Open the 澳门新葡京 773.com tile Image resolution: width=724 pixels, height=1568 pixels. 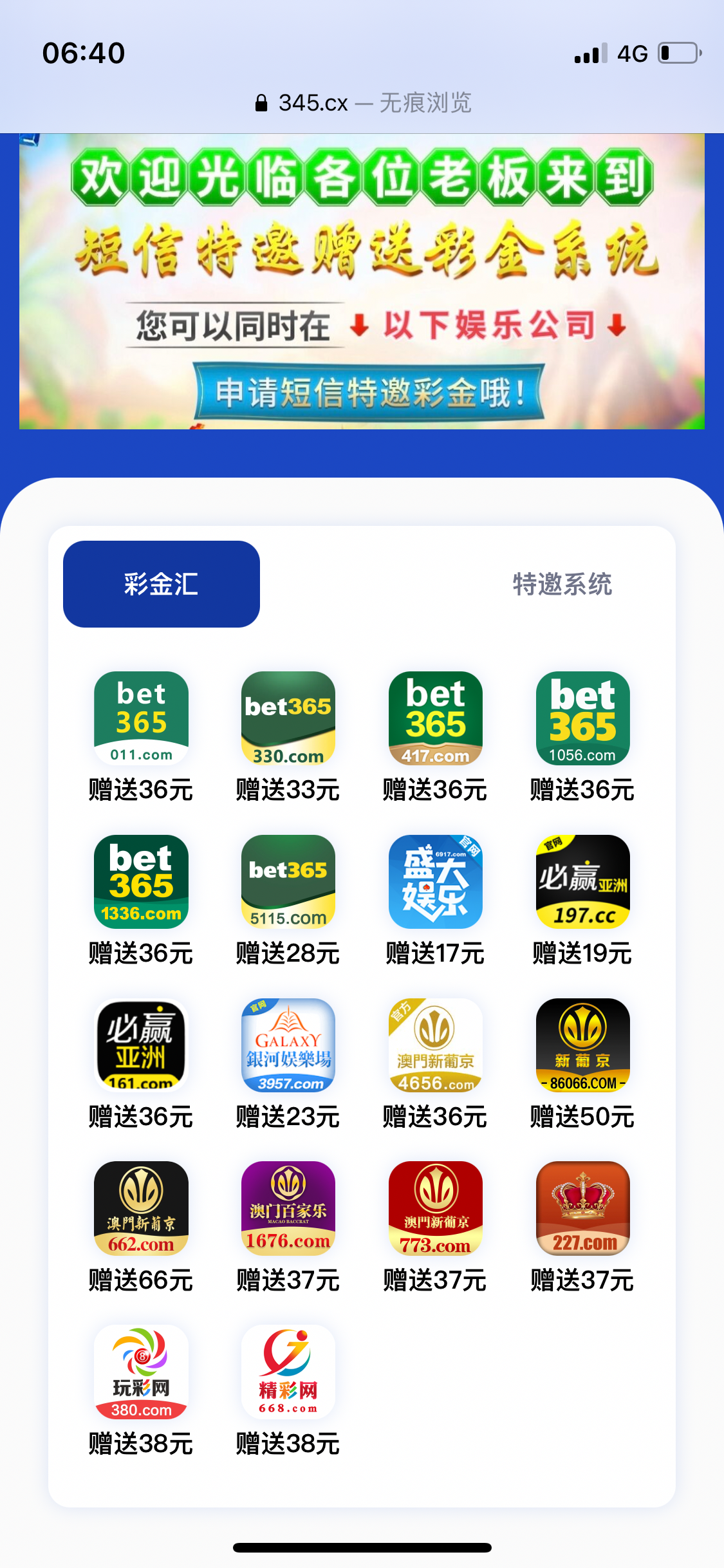click(436, 1208)
